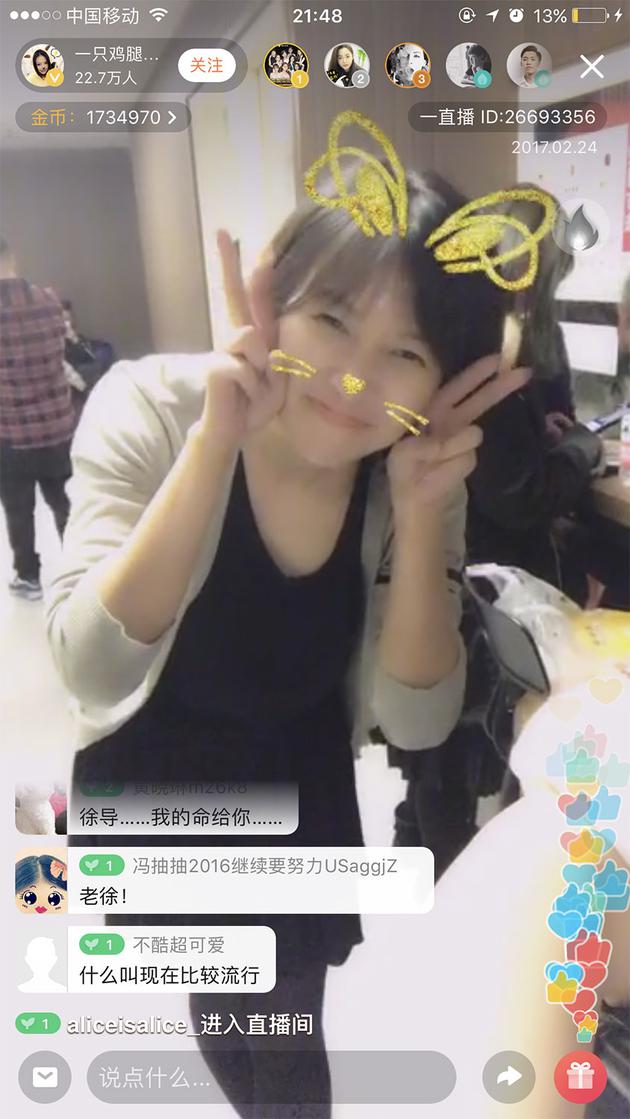
Task: View the rank 3 viewer avatar
Action: coord(407,66)
